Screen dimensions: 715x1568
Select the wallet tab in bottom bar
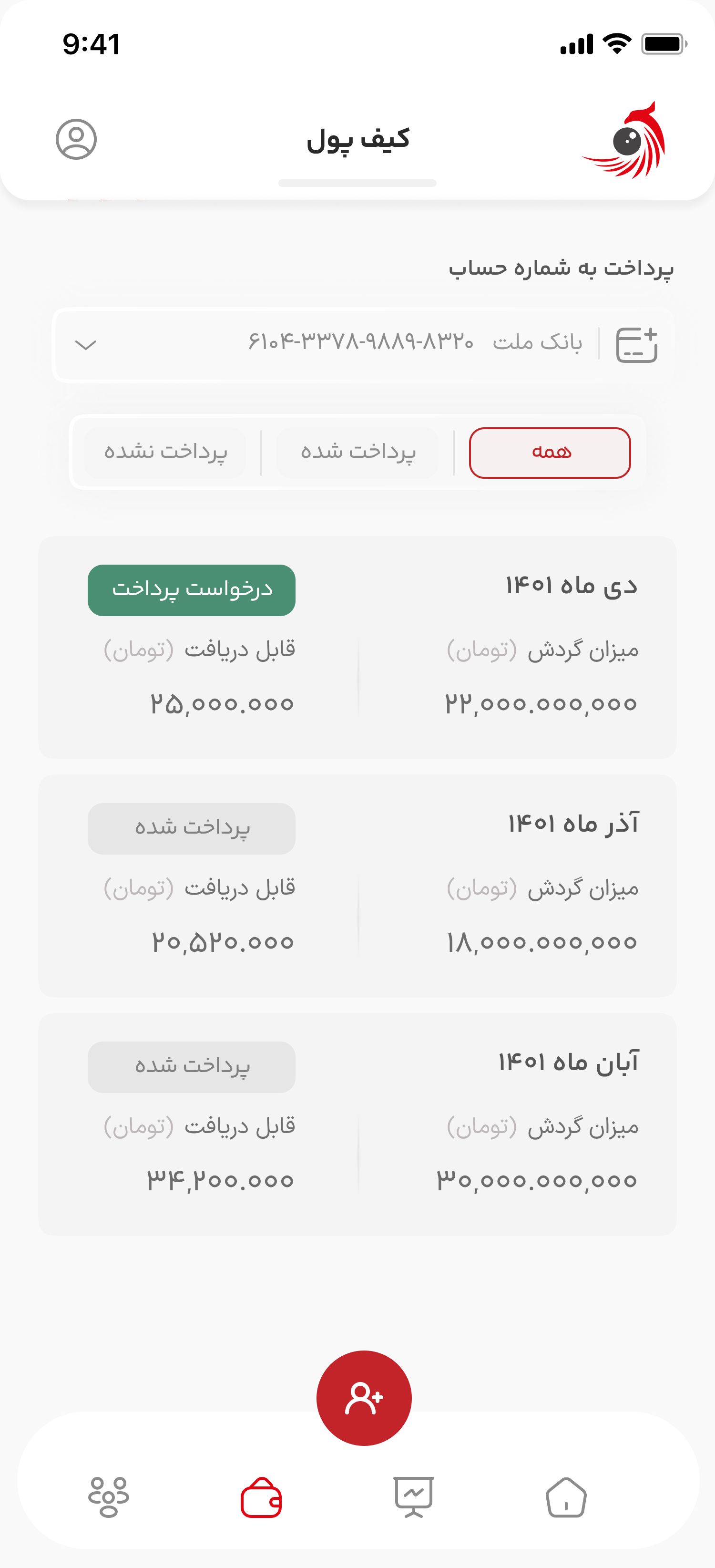(x=261, y=1497)
